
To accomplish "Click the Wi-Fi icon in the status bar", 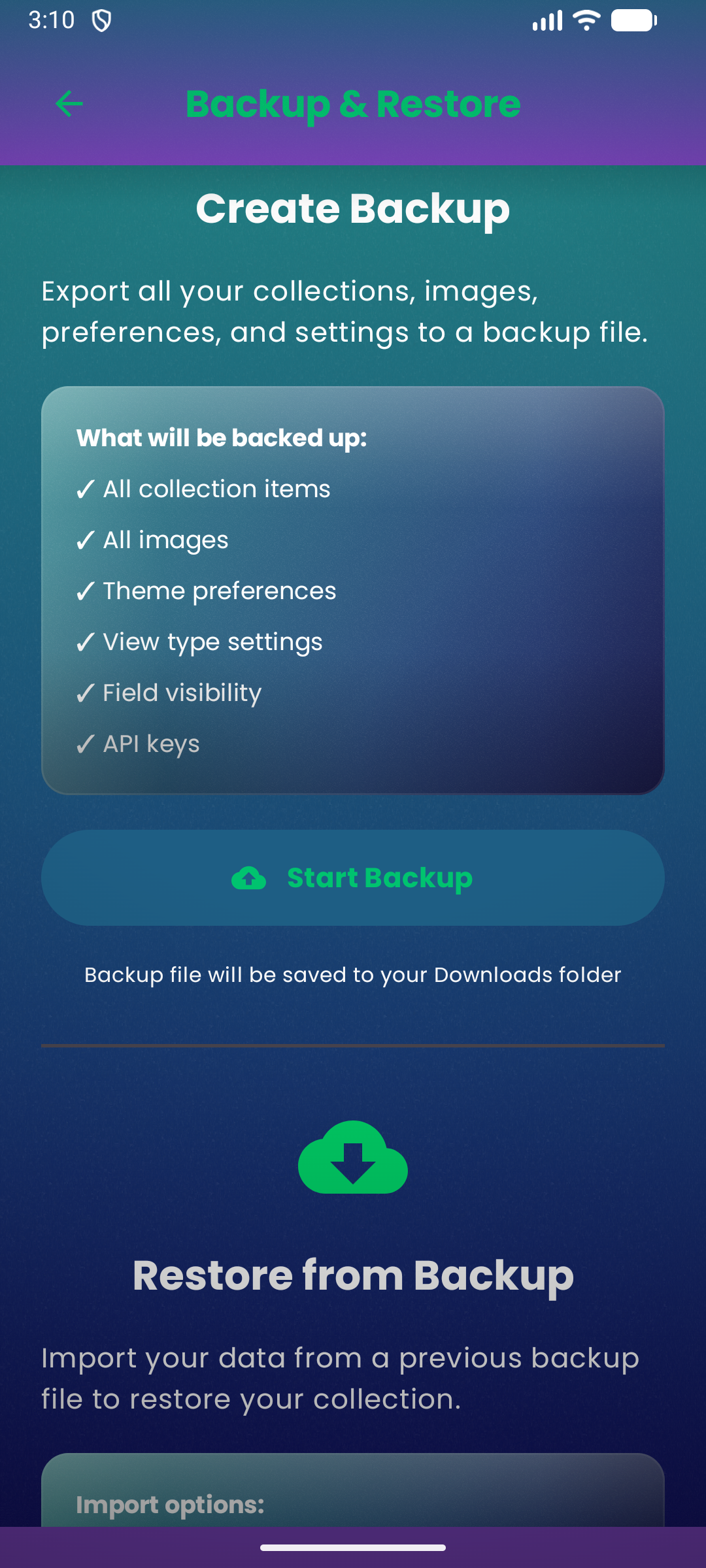I will click(x=585, y=21).
